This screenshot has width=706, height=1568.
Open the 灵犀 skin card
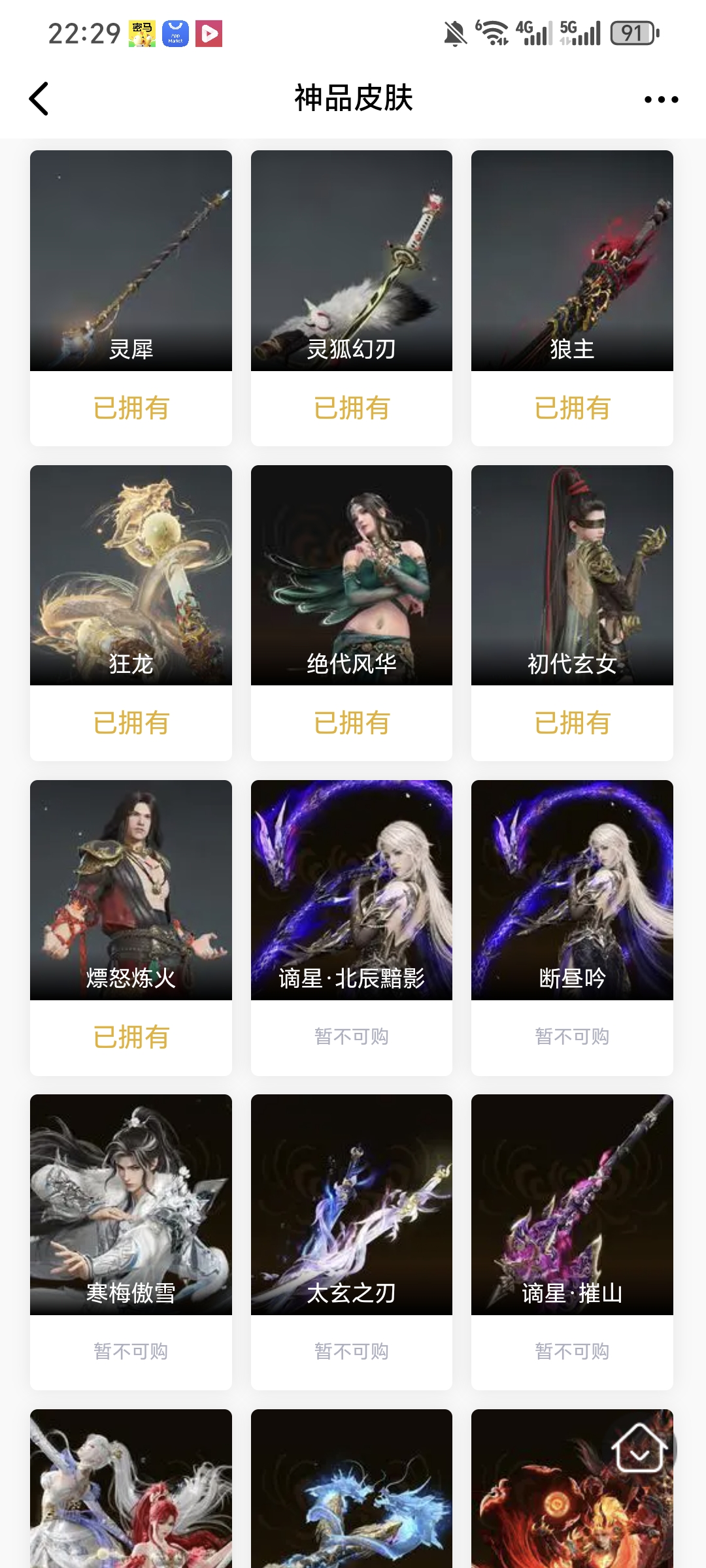(131, 261)
